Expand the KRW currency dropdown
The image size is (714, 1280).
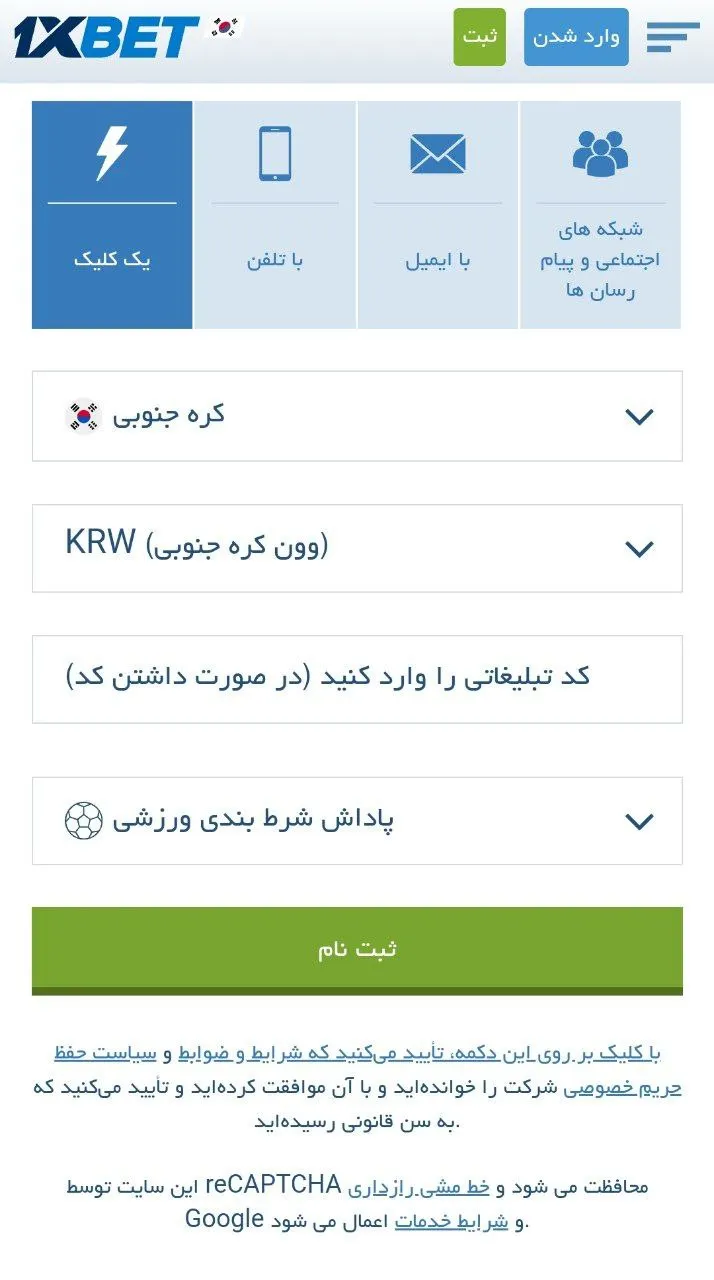point(357,548)
